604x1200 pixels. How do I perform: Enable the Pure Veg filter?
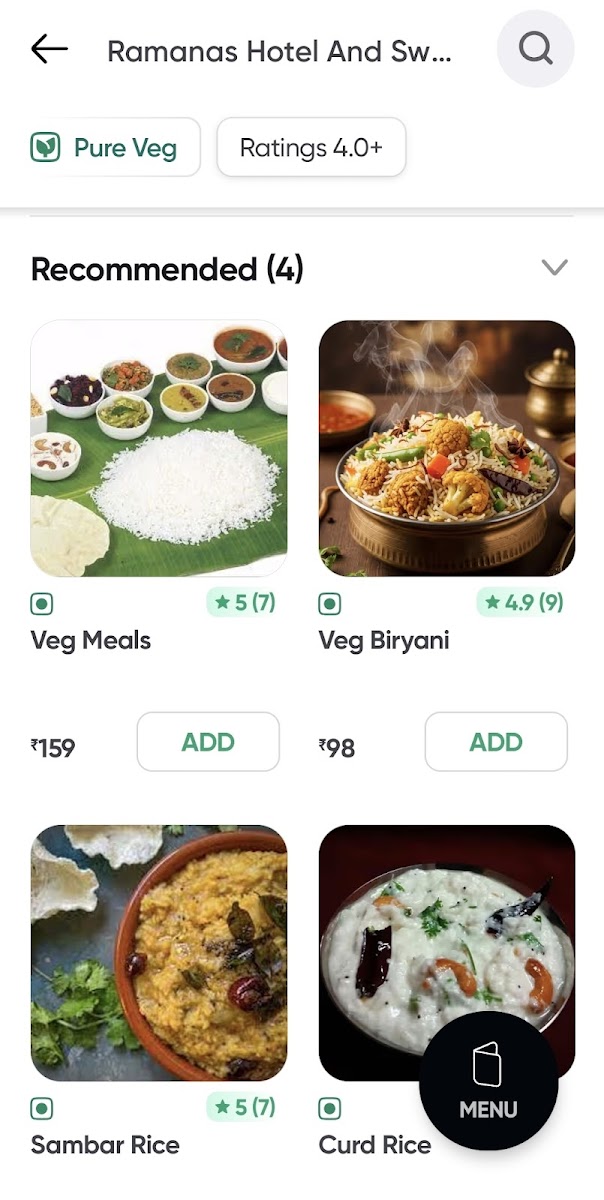114,148
